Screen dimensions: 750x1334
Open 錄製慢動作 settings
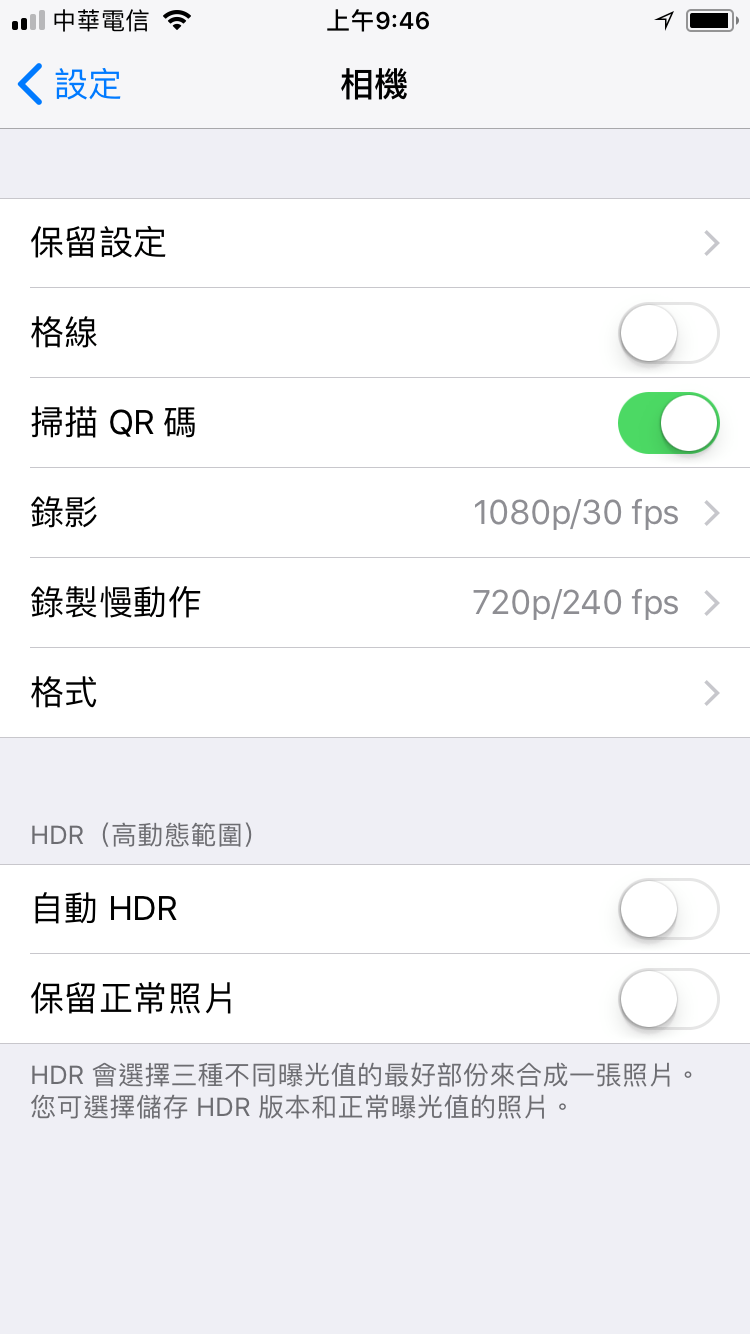[375, 603]
